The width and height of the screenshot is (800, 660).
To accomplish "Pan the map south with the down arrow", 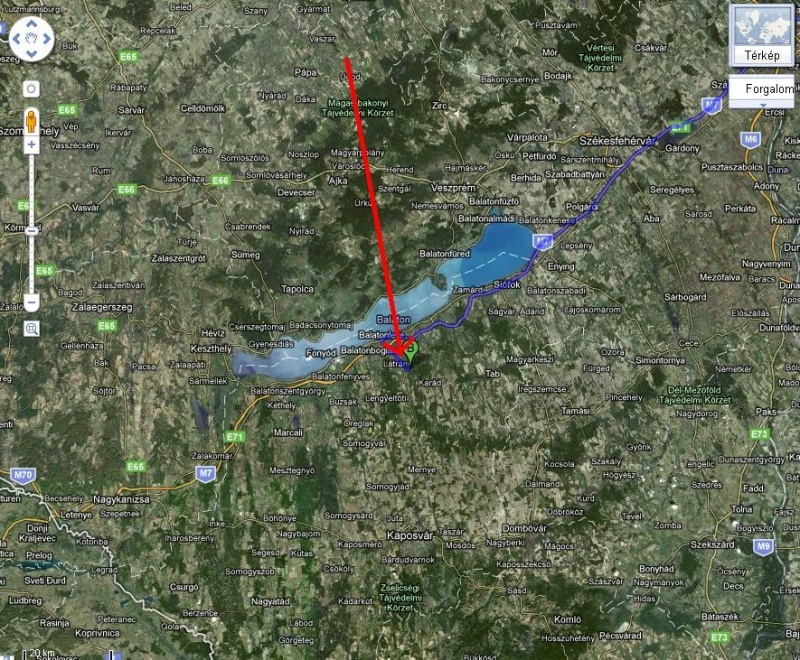I will pyautogui.click(x=31, y=53).
